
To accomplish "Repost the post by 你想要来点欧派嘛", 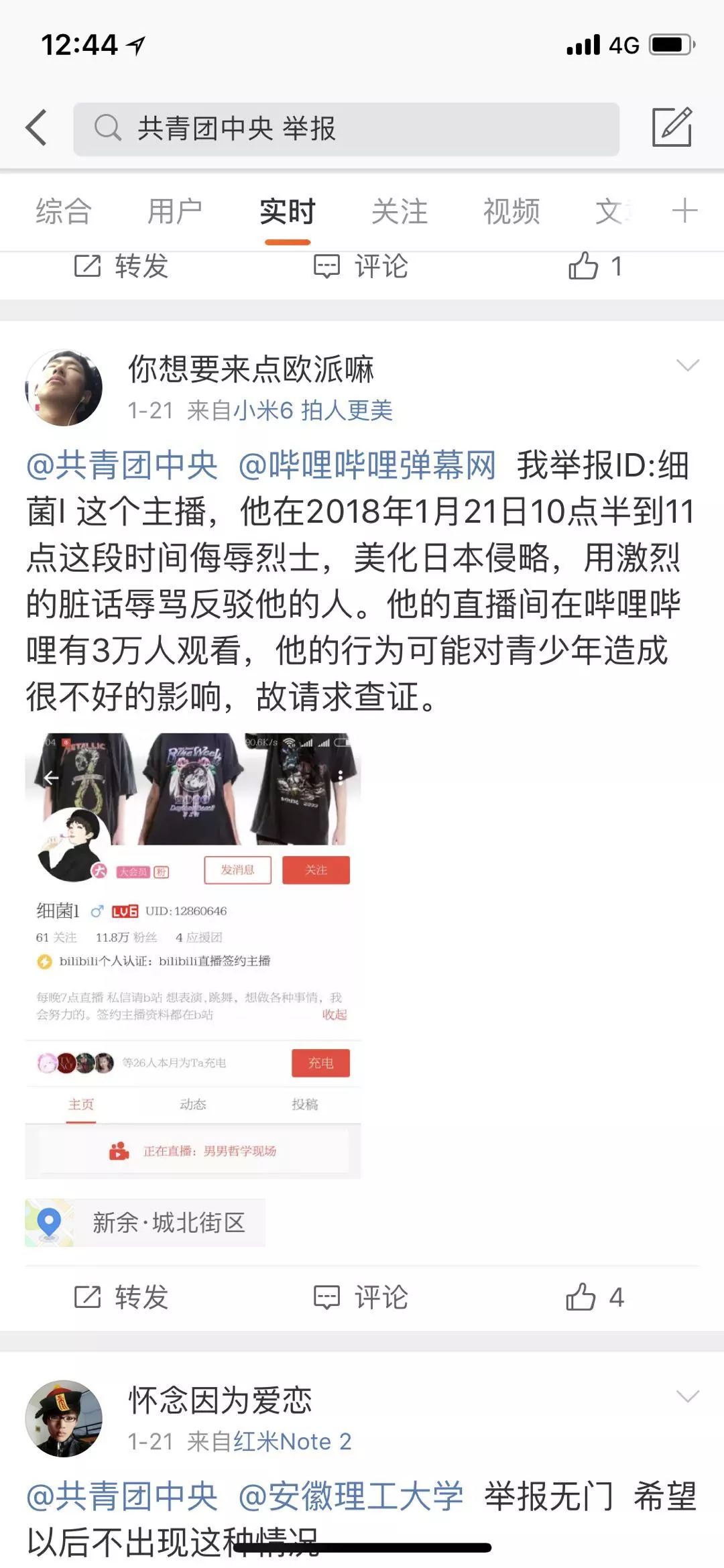I will tap(121, 1297).
